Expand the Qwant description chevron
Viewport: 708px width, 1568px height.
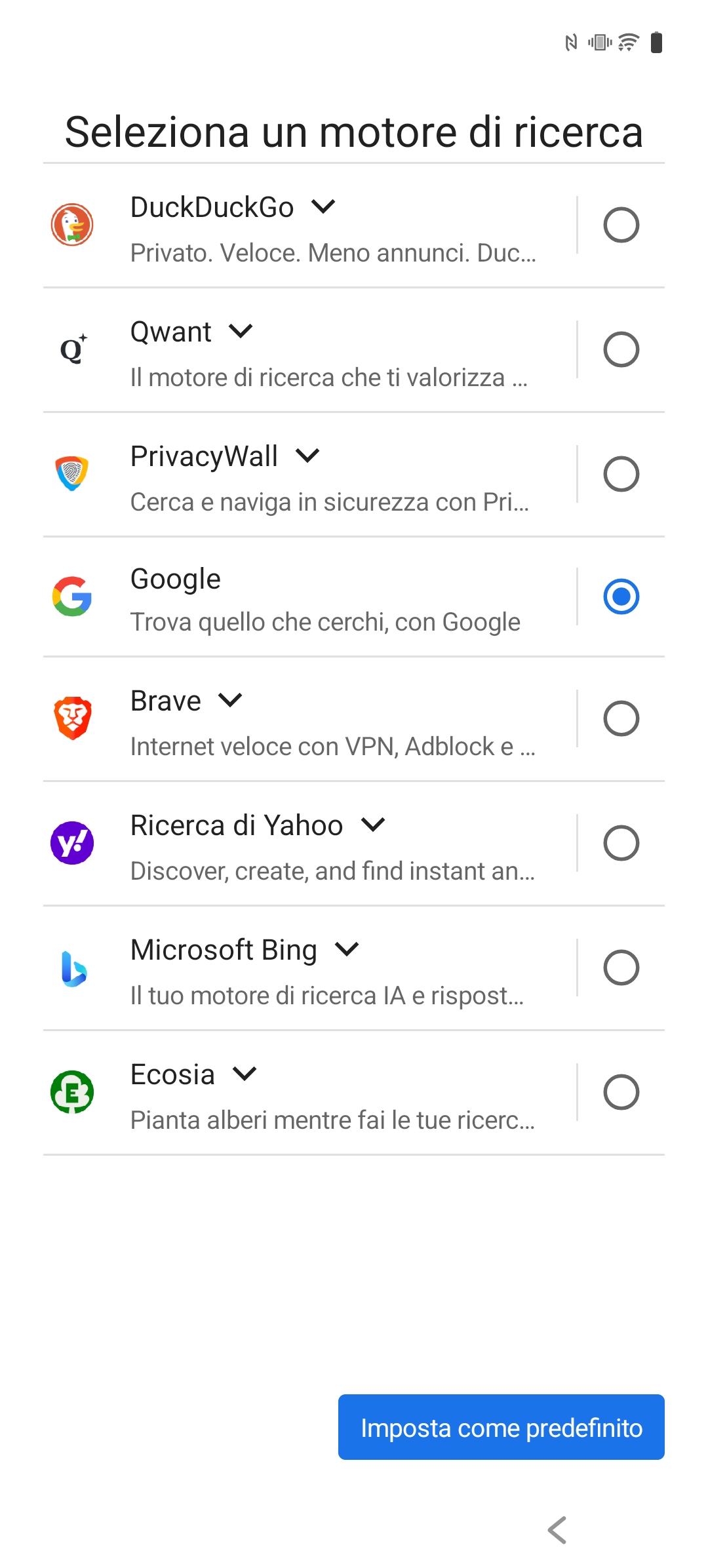[x=241, y=332]
